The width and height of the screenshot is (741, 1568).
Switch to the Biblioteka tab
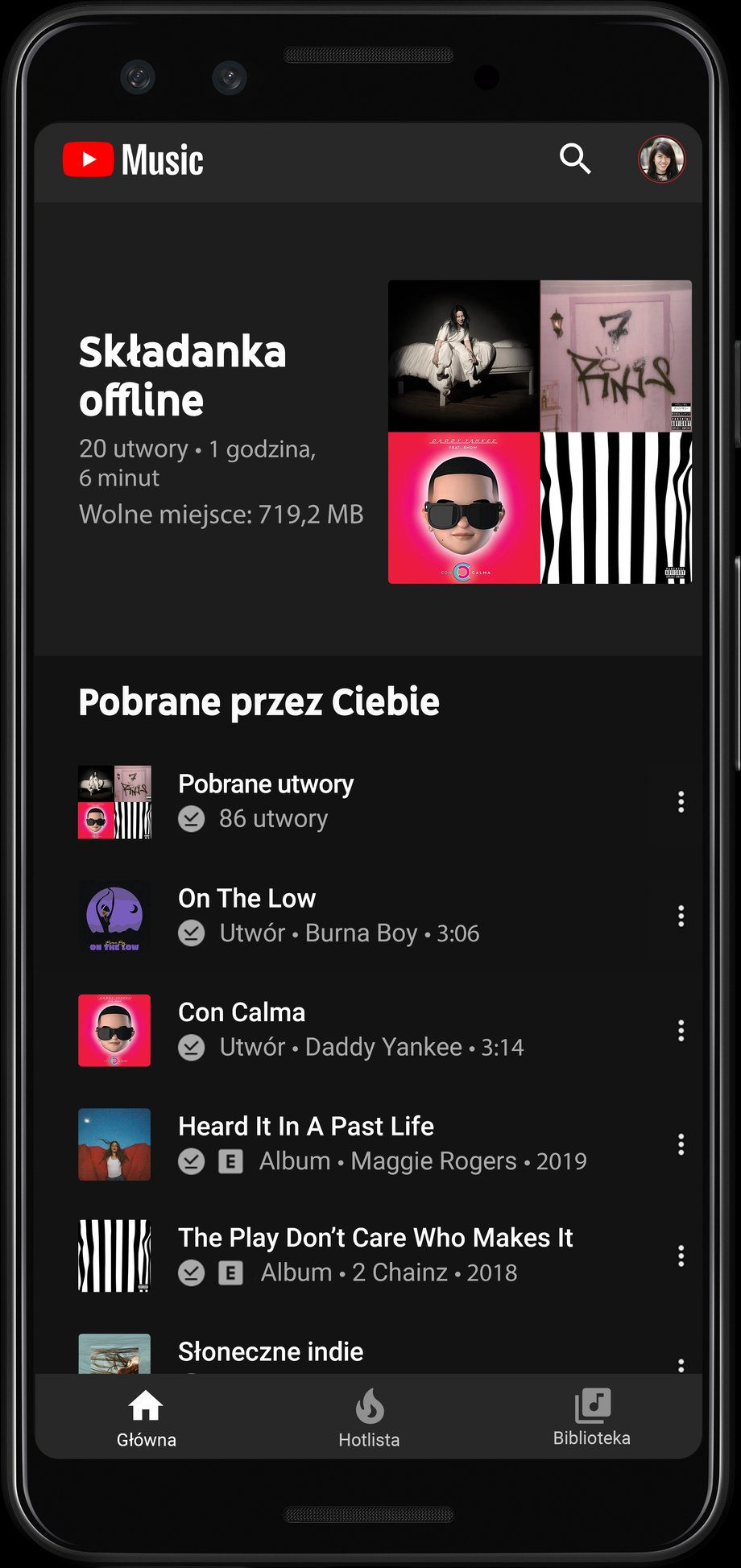pos(591,1418)
